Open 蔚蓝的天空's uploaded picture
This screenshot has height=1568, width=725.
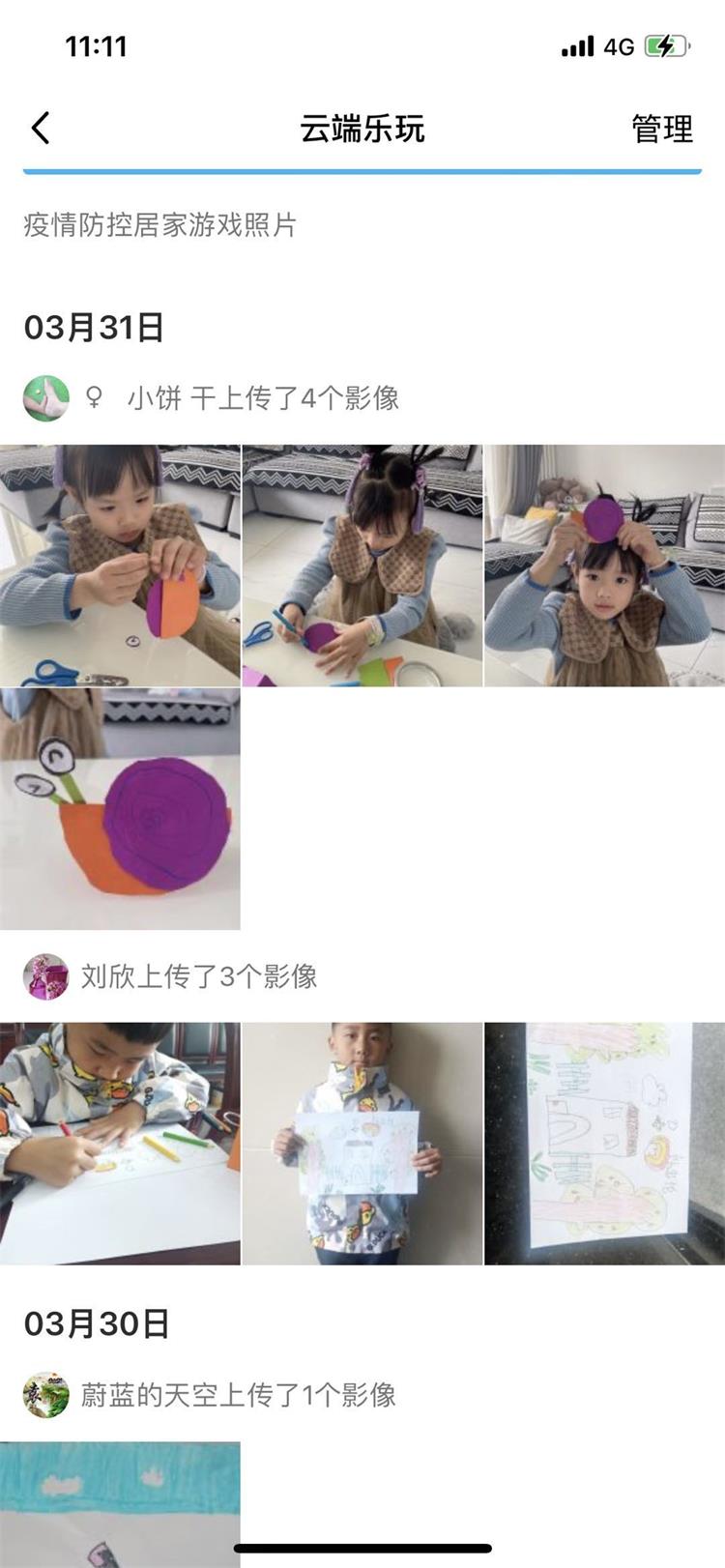[120, 1503]
